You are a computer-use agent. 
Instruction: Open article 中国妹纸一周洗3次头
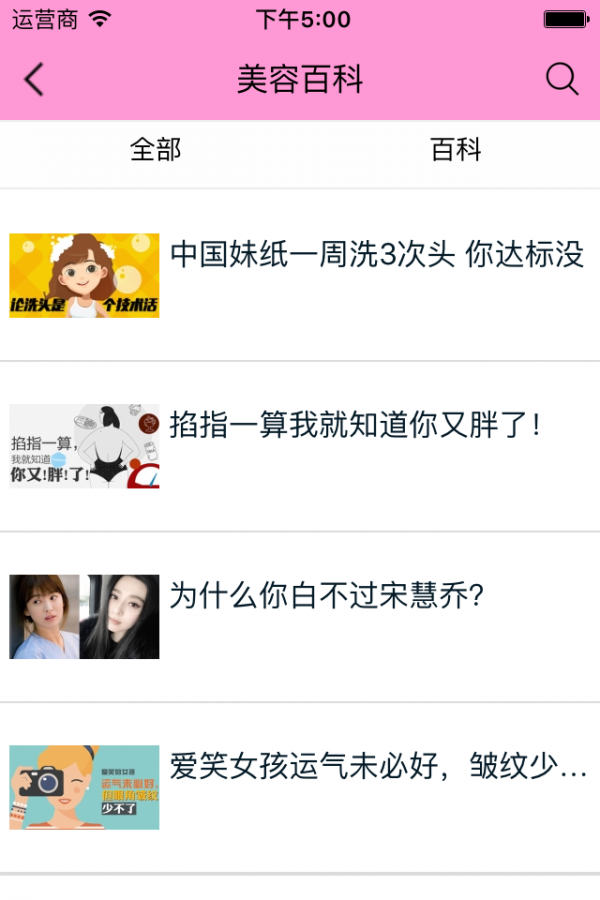click(x=376, y=255)
